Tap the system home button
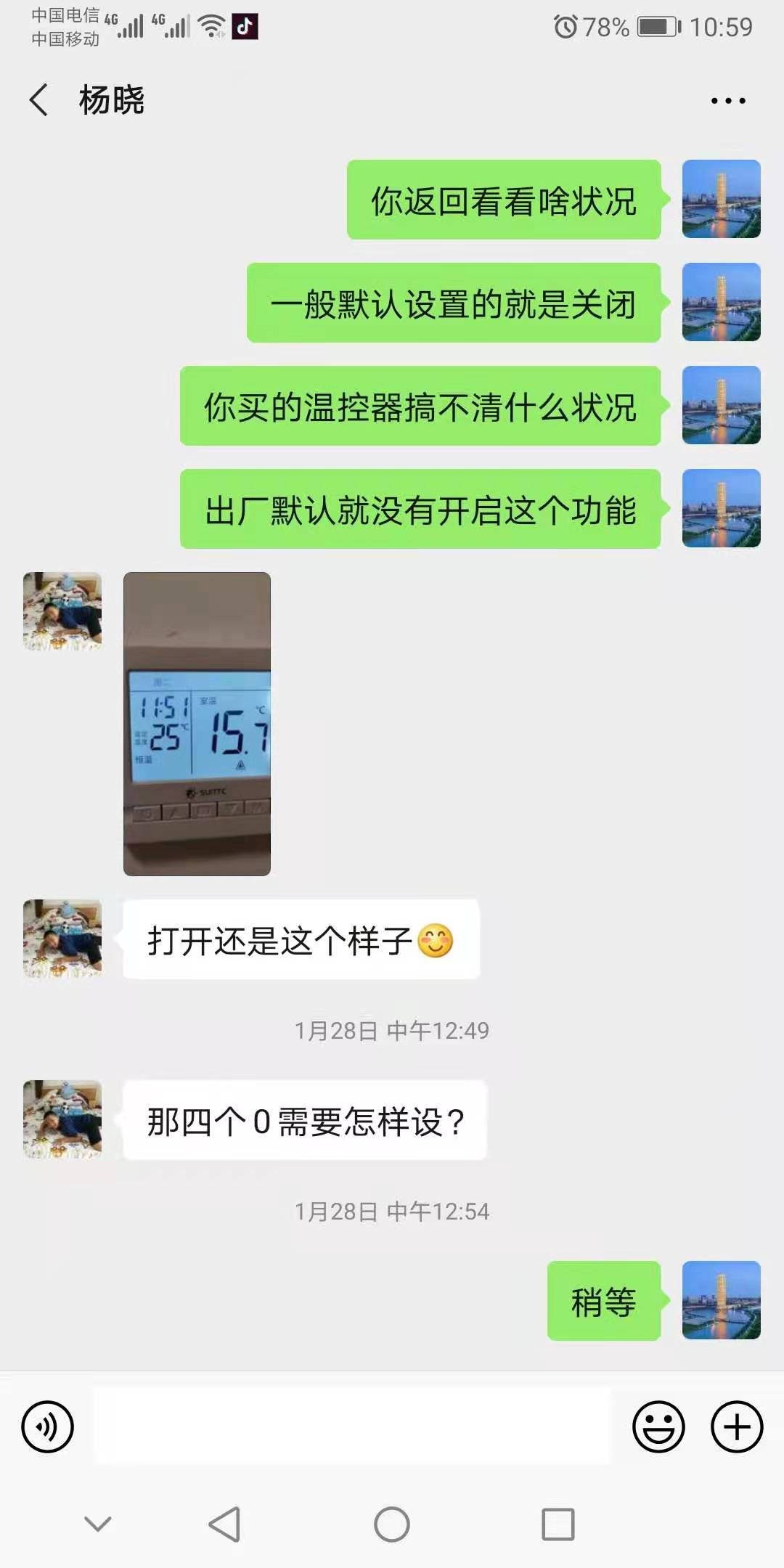The height and width of the screenshot is (1568, 784). (x=392, y=1524)
